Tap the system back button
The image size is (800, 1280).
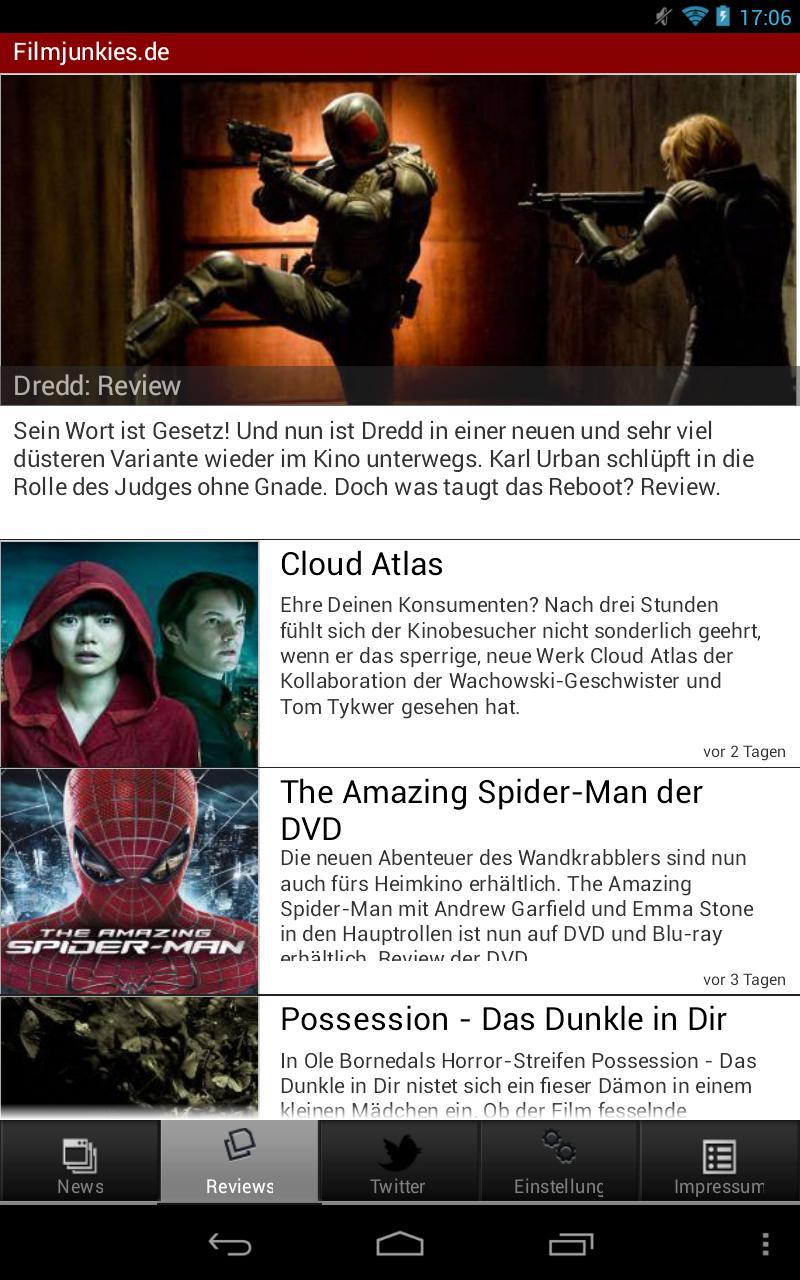230,1244
